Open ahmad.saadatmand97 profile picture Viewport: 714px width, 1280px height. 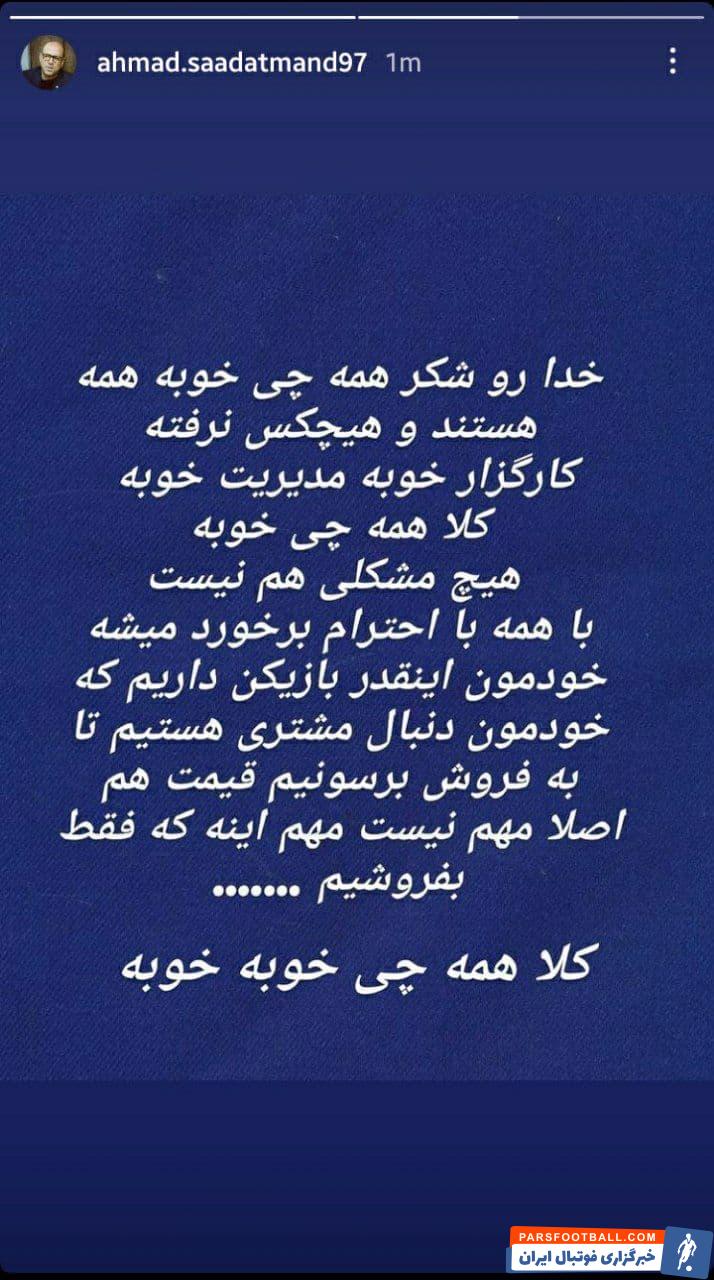point(48,62)
